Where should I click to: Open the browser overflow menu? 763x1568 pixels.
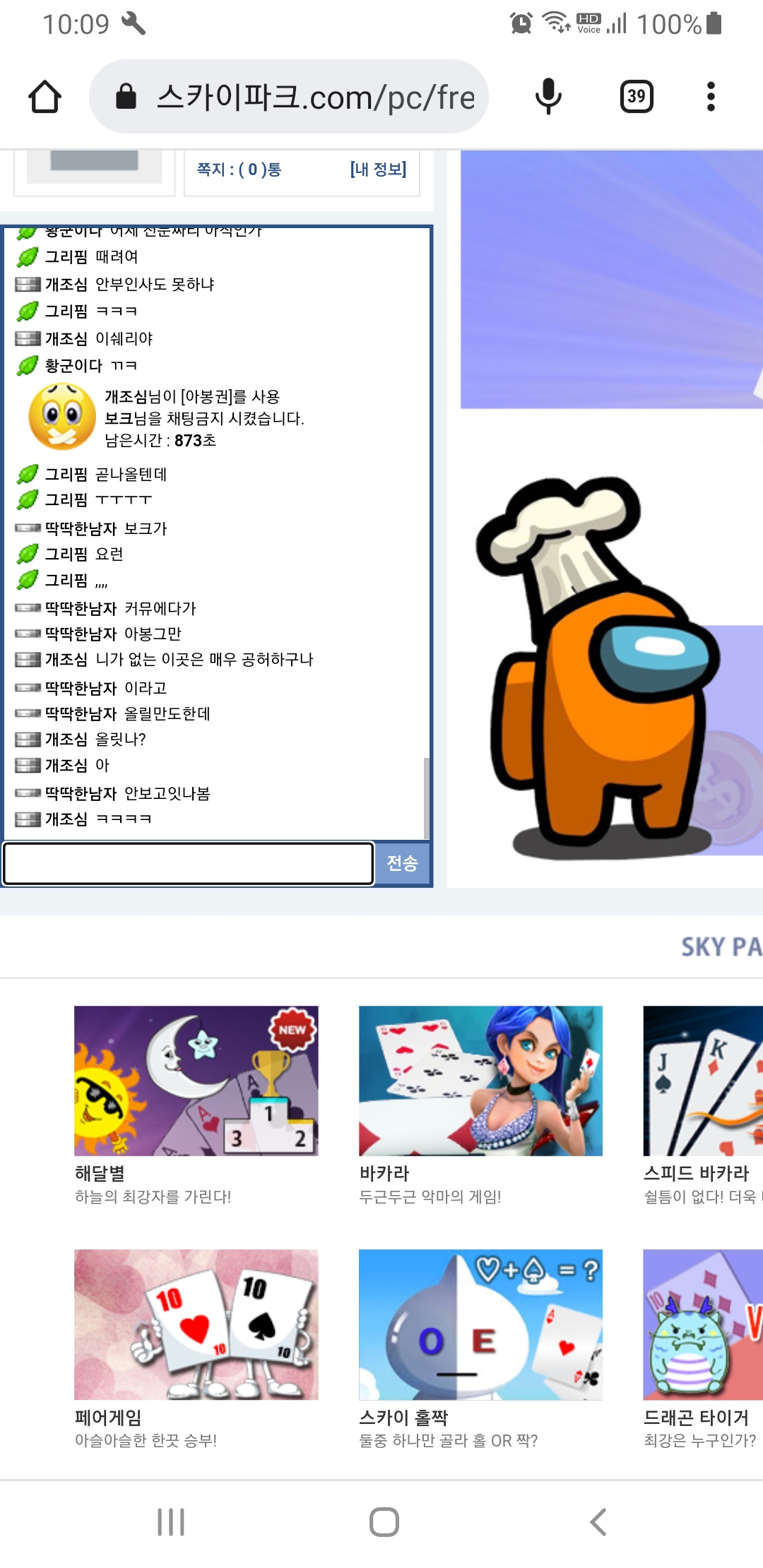pos(711,97)
